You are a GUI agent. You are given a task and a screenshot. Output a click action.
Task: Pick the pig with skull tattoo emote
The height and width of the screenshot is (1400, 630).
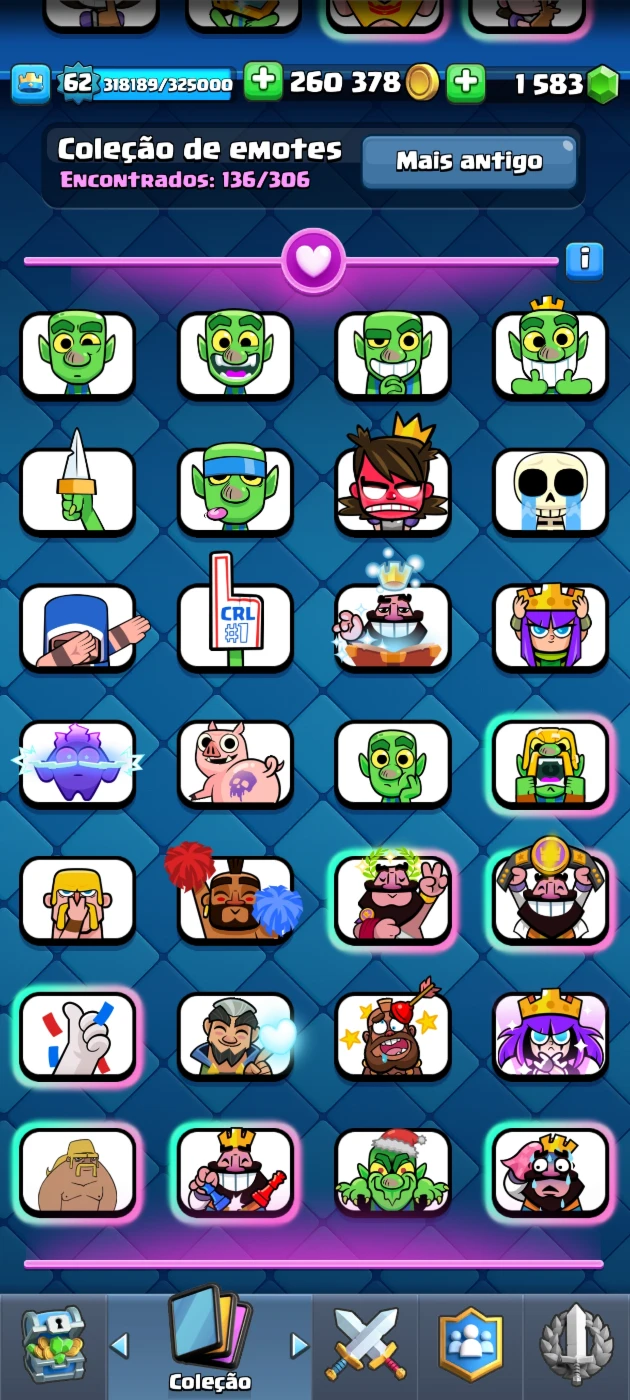[x=235, y=763]
